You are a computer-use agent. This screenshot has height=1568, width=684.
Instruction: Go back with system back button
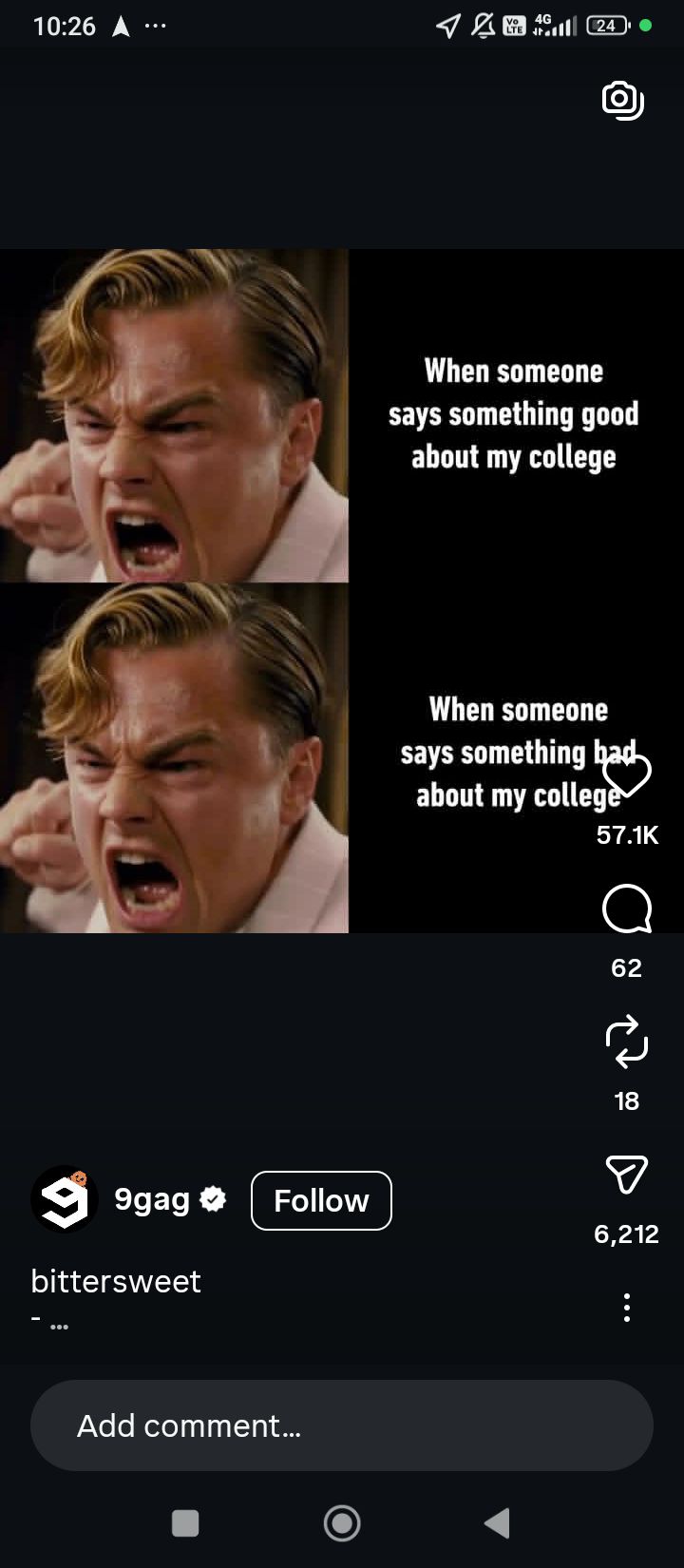point(497,1523)
